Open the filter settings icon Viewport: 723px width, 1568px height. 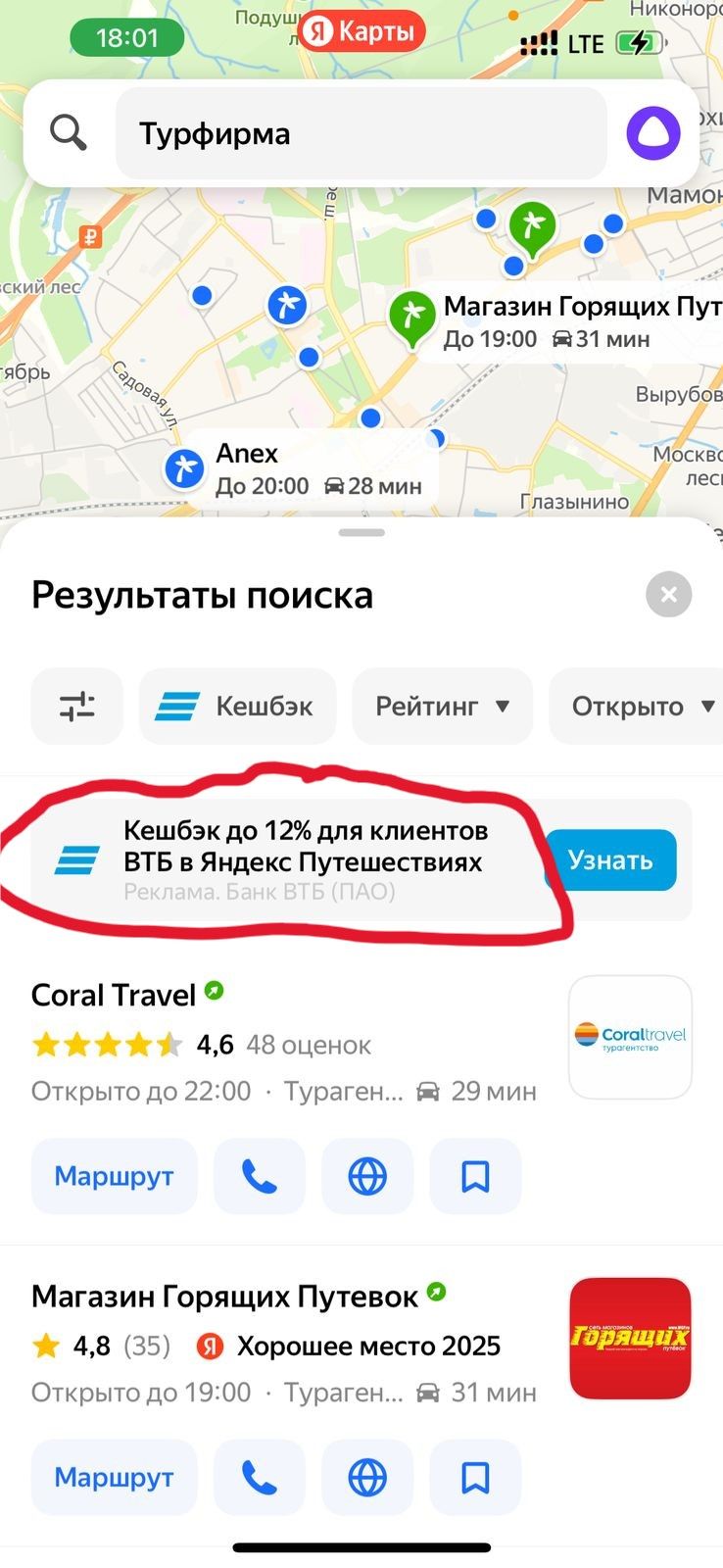(77, 707)
